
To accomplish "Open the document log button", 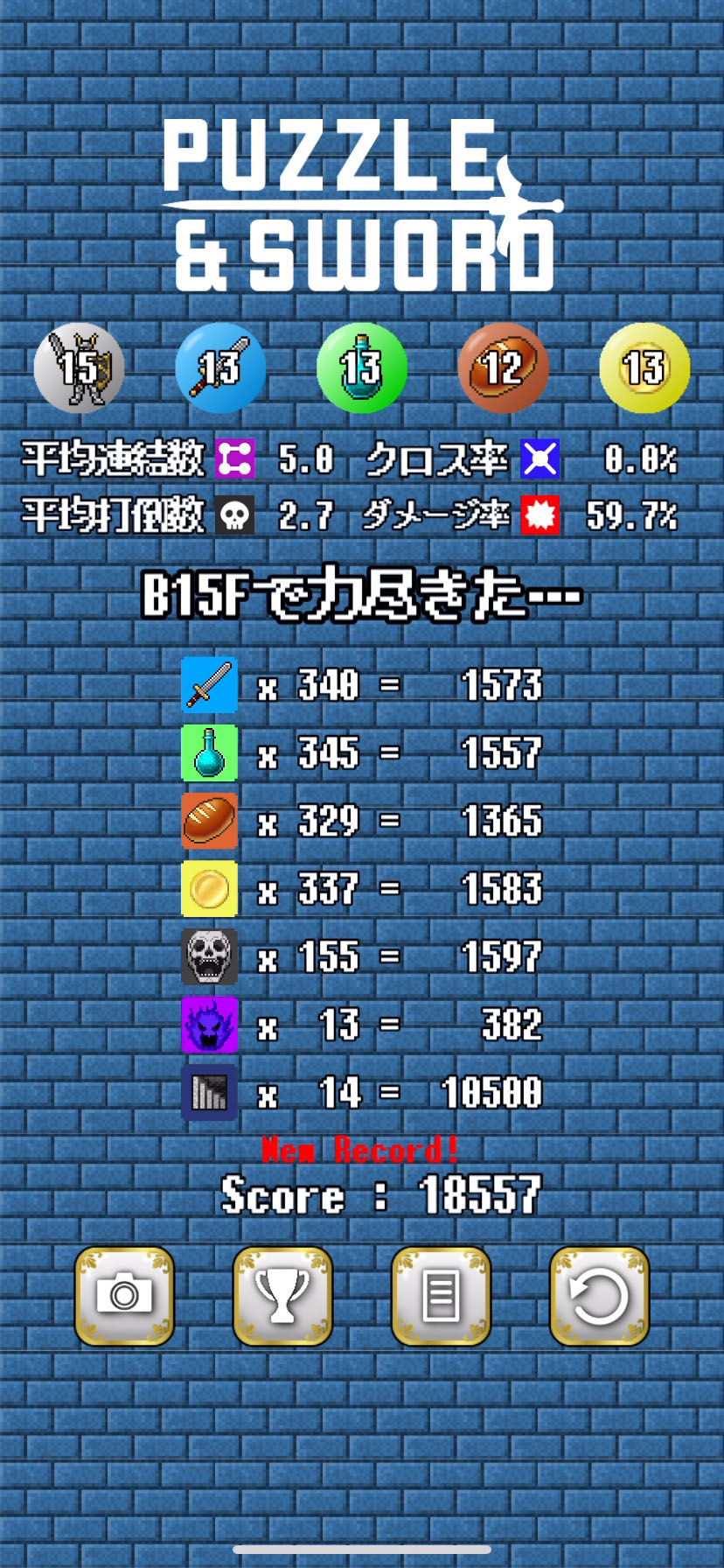I will (441, 1296).
